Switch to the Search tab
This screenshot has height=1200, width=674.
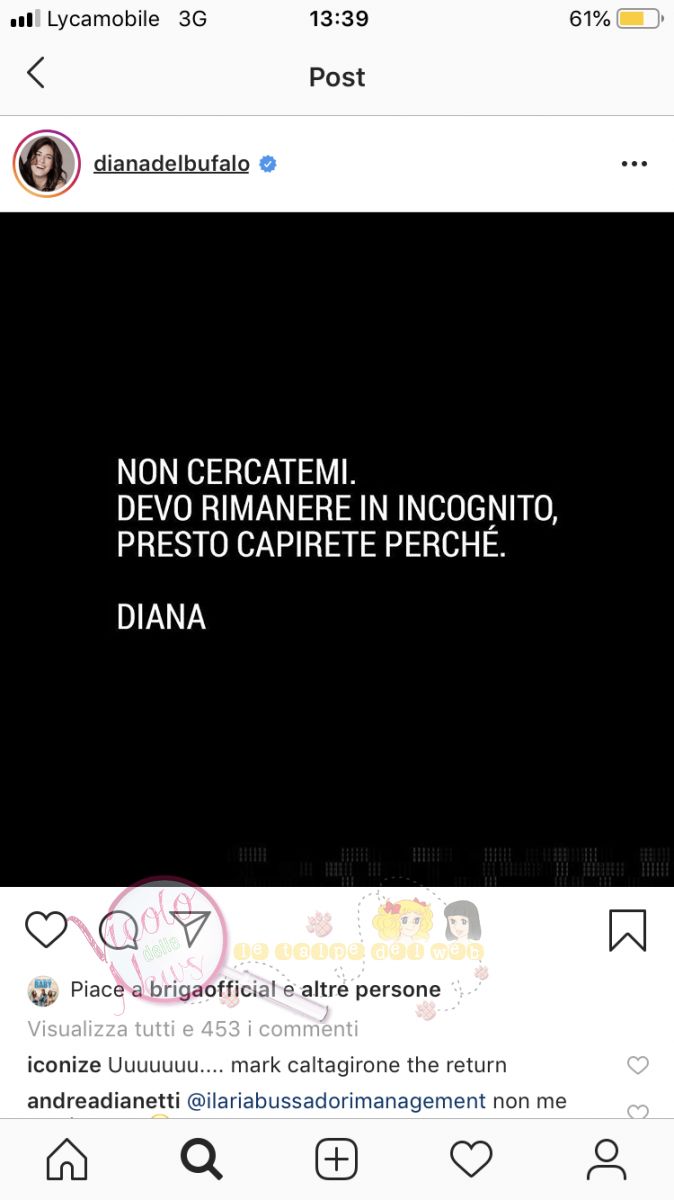click(201, 1160)
